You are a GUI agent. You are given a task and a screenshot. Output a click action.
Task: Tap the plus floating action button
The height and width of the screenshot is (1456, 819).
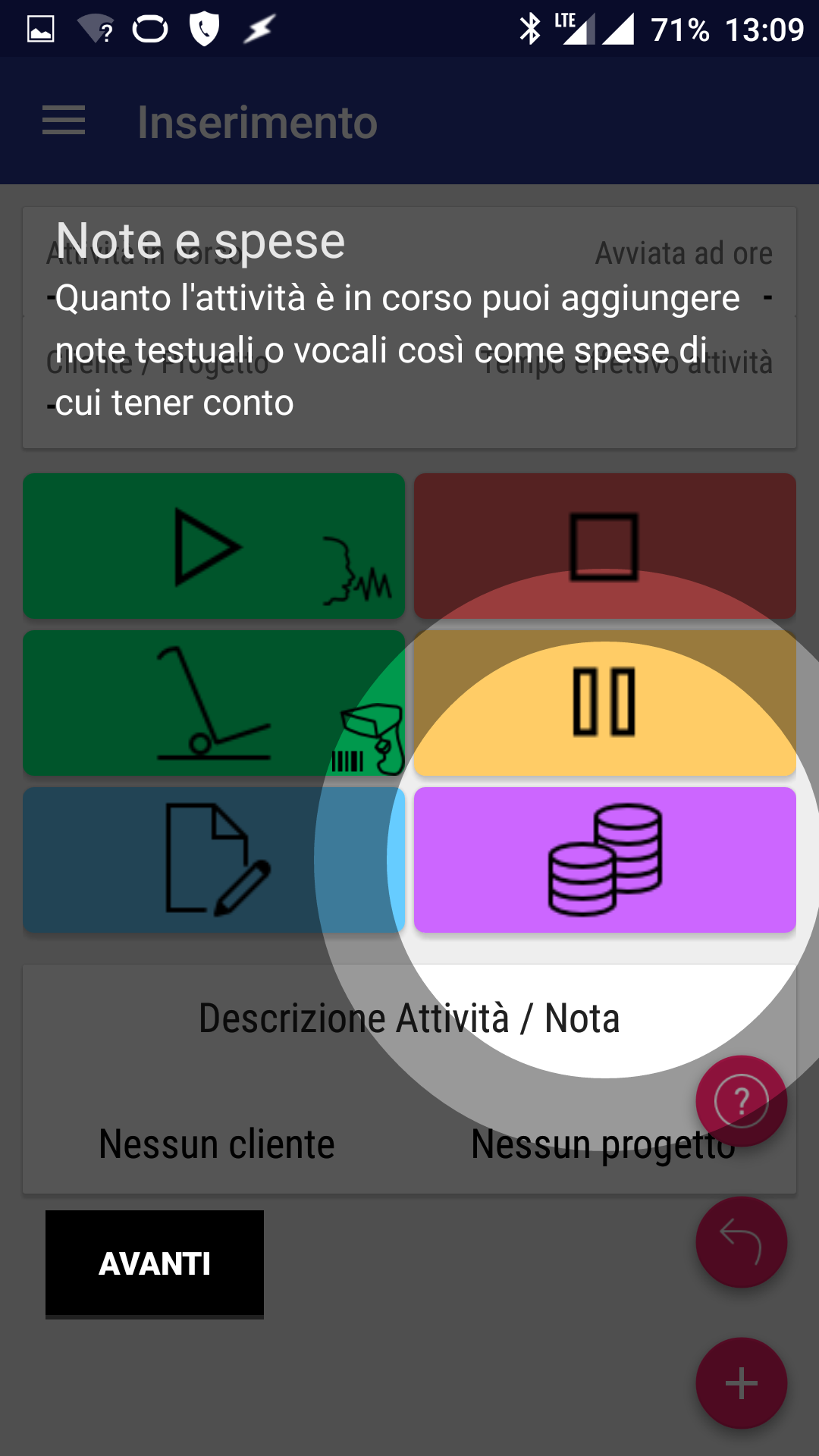[741, 1383]
